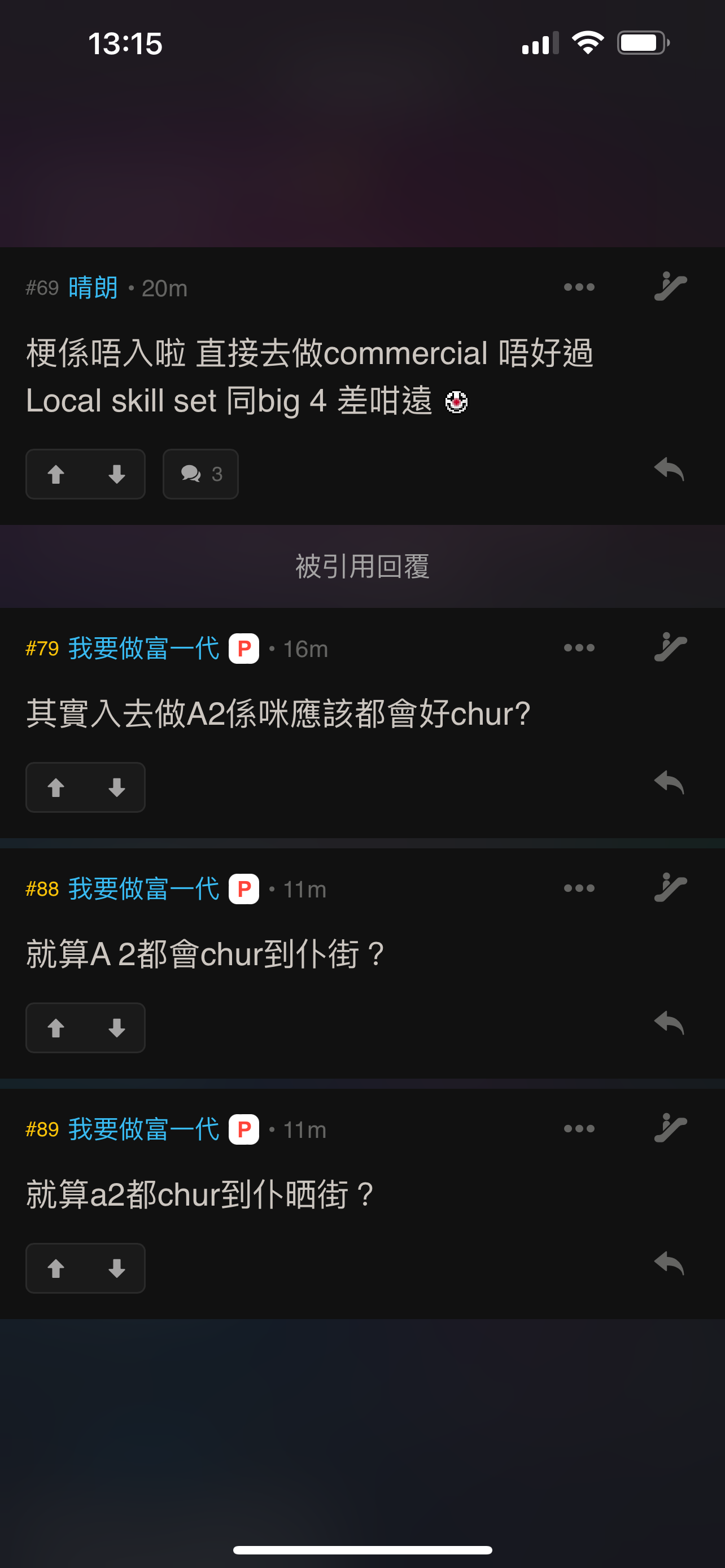
Task: Upvote post #79
Action: click(56, 787)
